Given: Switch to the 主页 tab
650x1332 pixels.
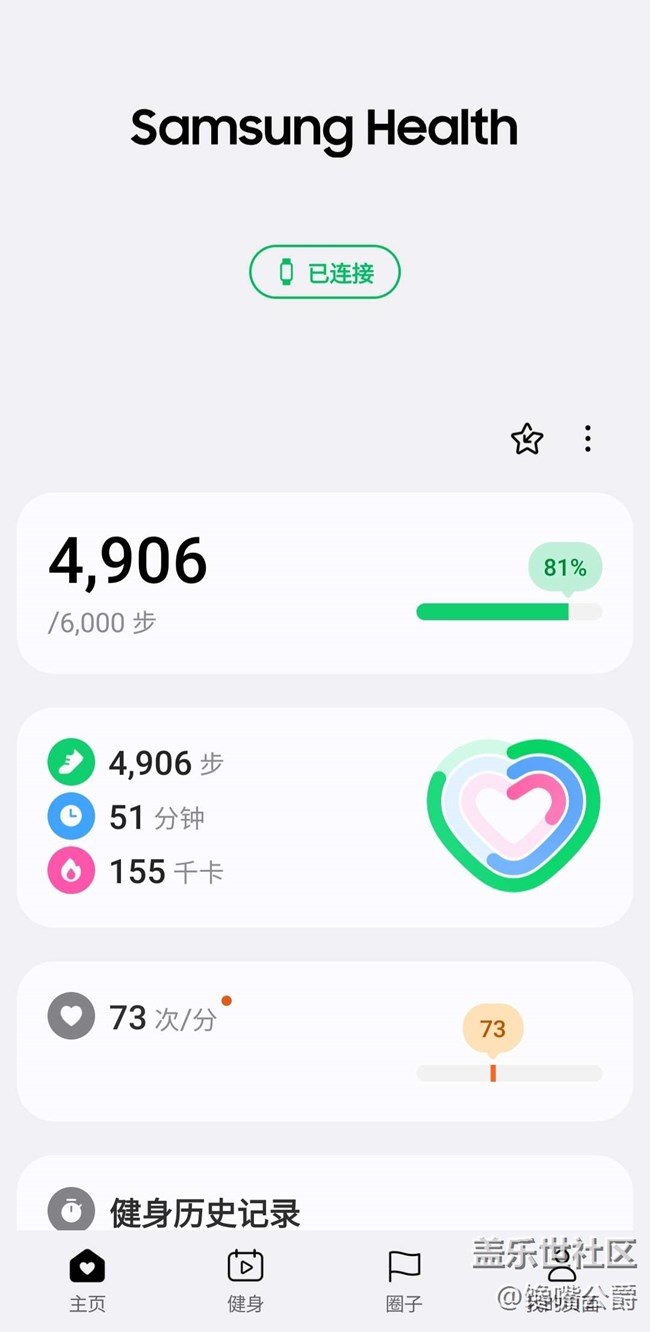Looking at the screenshot, I should 87,1279.
